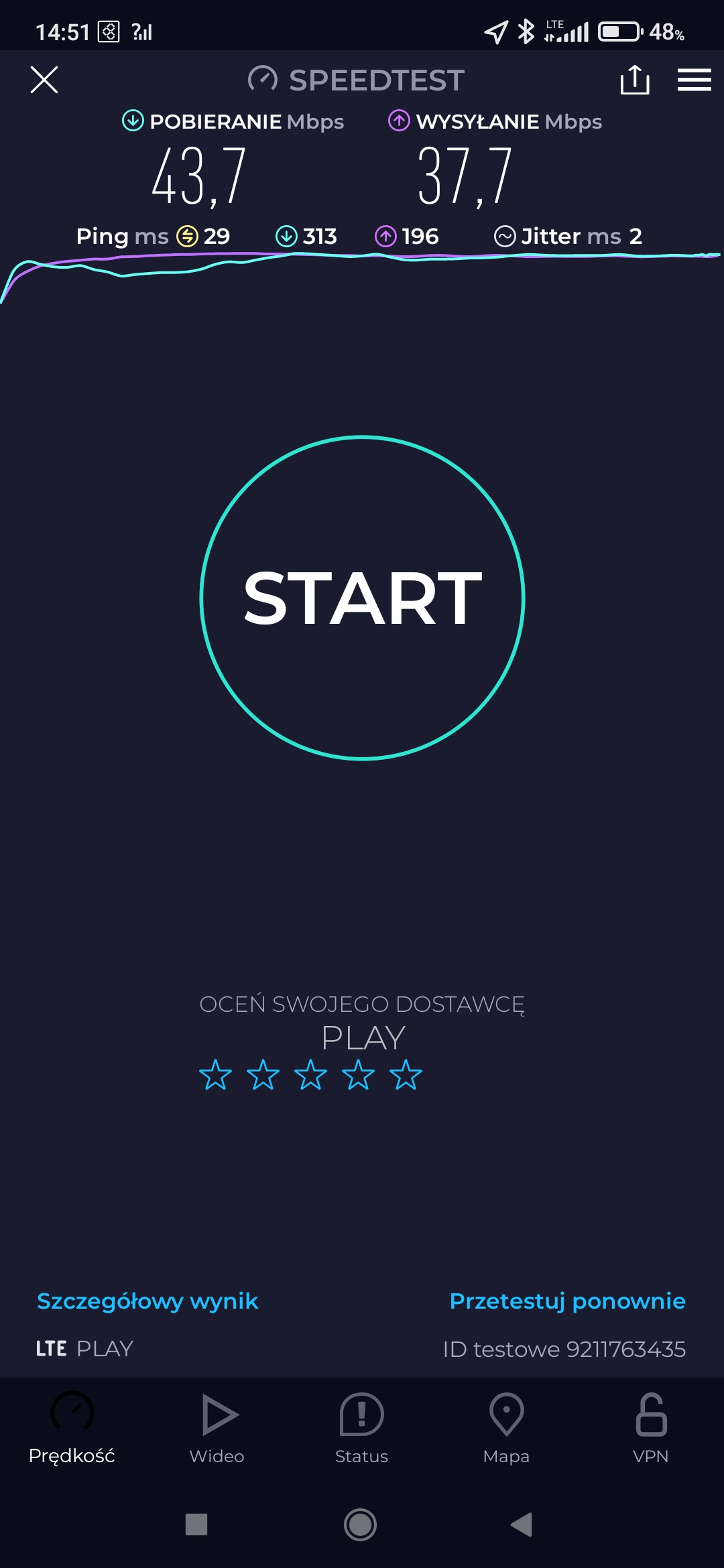Screen dimensions: 724x1568
Task: Share the speed test result
Action: pyautogui.click(x=634, y=80)
